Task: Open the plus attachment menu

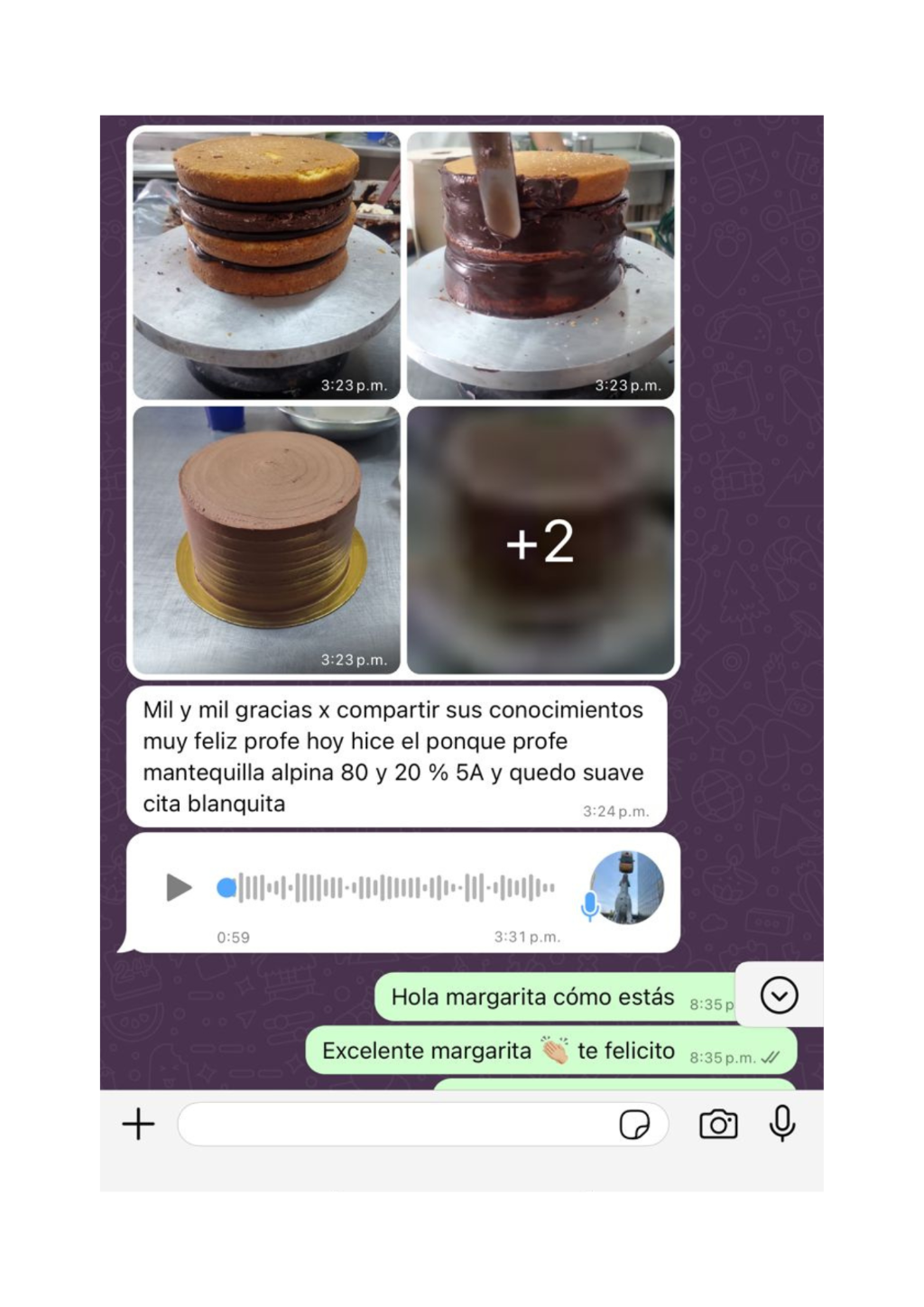Action: coord(138,1124)
